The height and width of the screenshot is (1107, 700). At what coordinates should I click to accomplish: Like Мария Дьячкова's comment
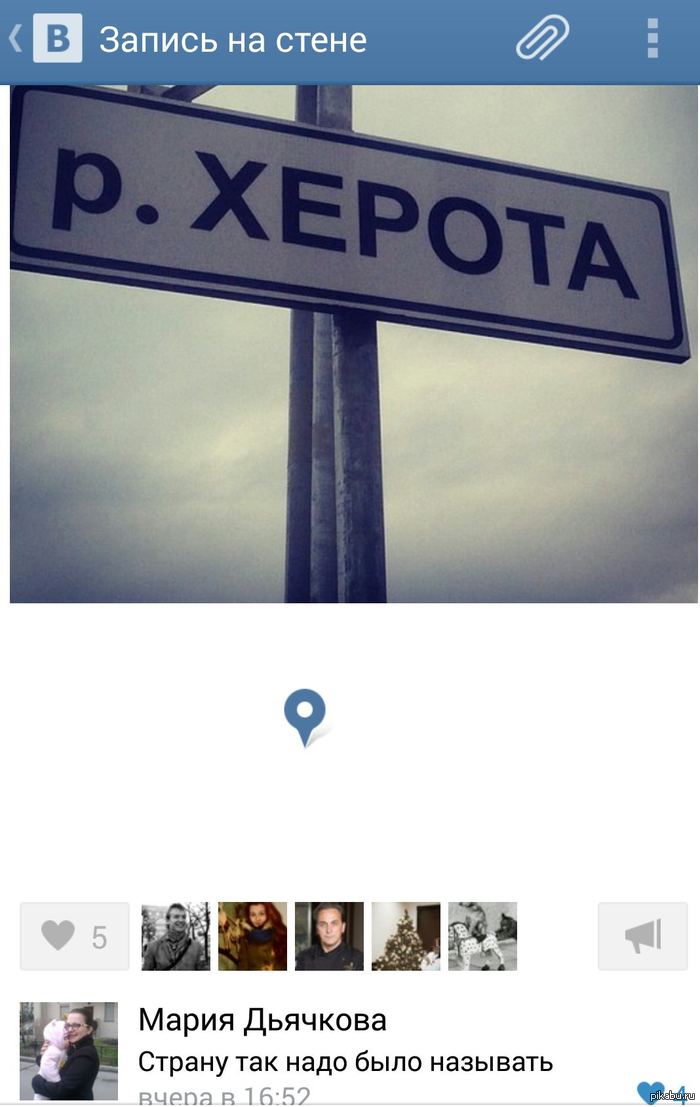(x=651, y=1093)
